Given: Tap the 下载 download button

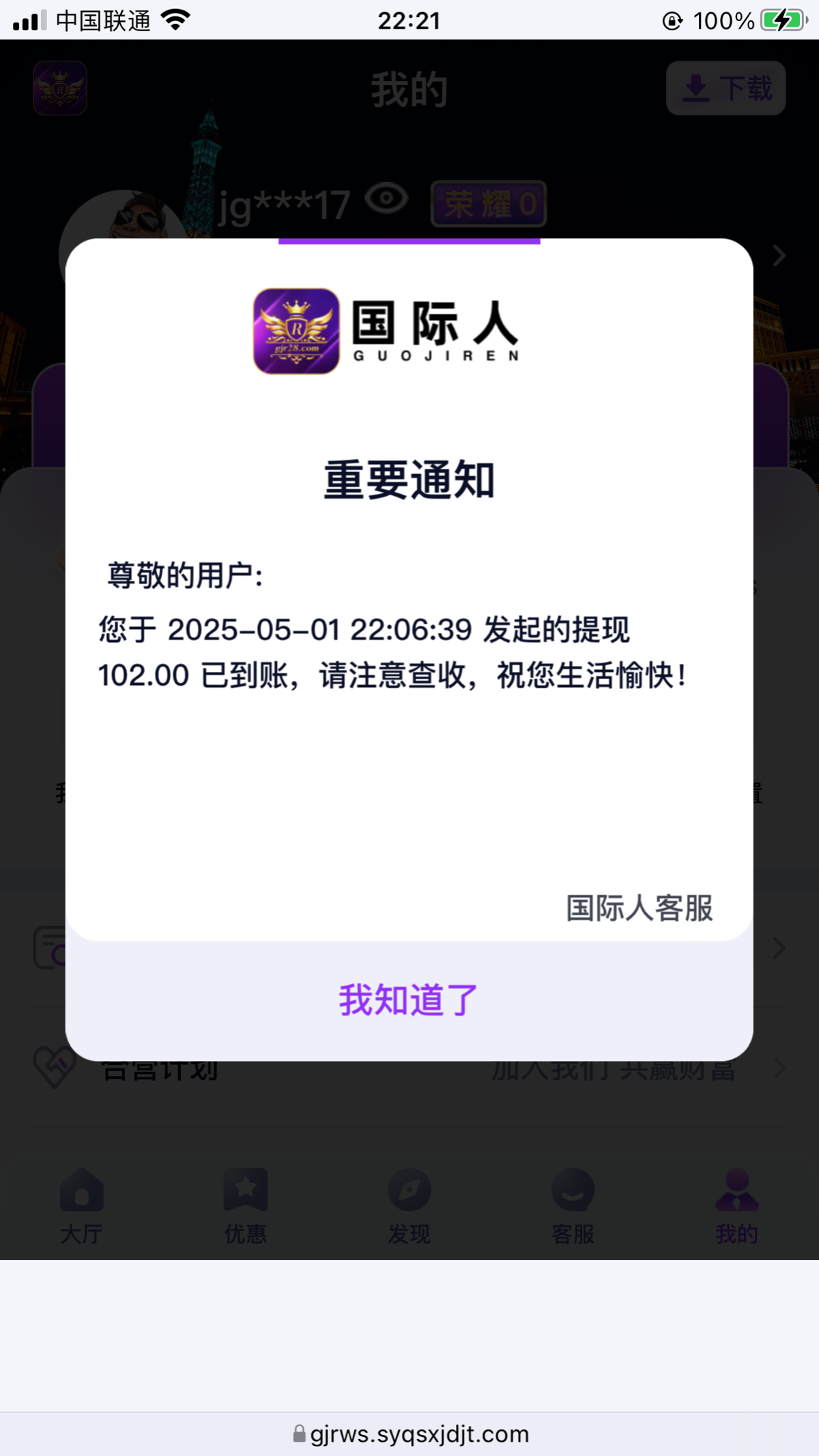Looking at the screenshot, I should click(x=725, y=89).
